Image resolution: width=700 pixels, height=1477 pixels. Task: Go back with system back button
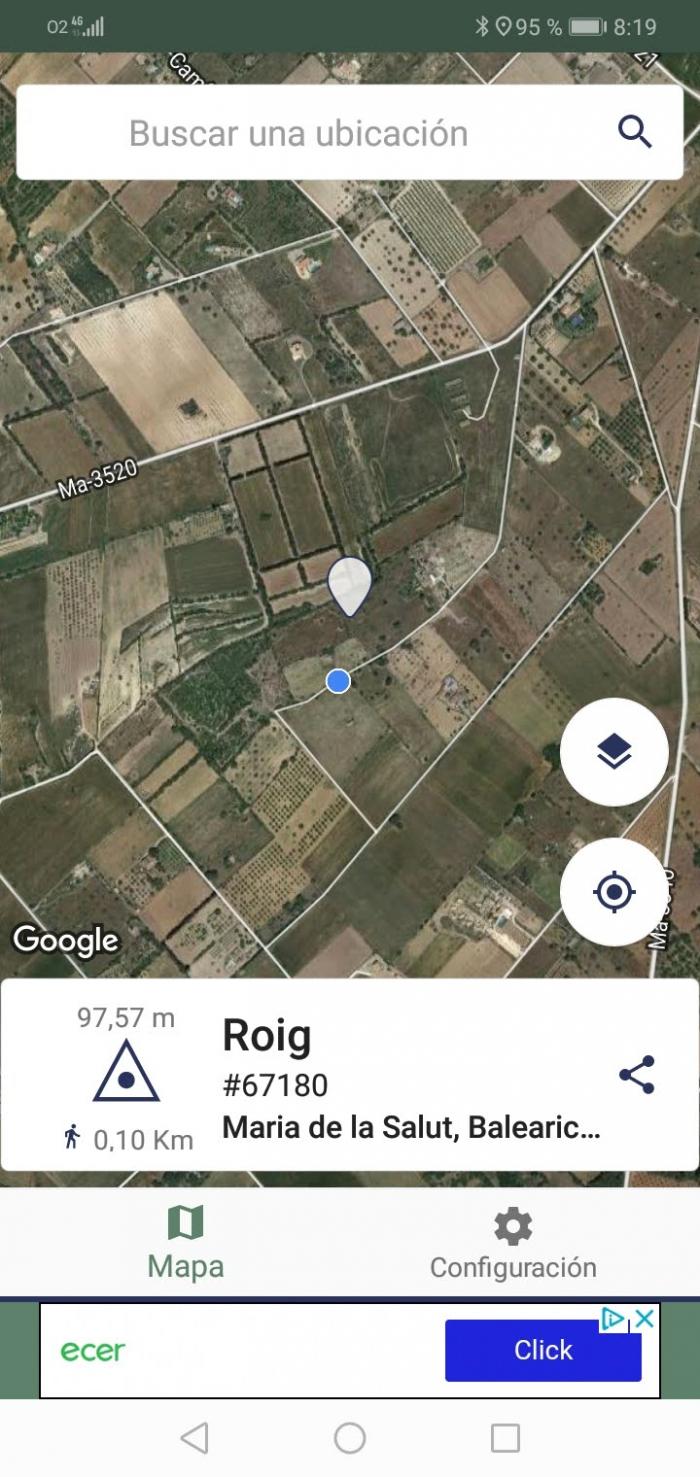[194, 1438]
